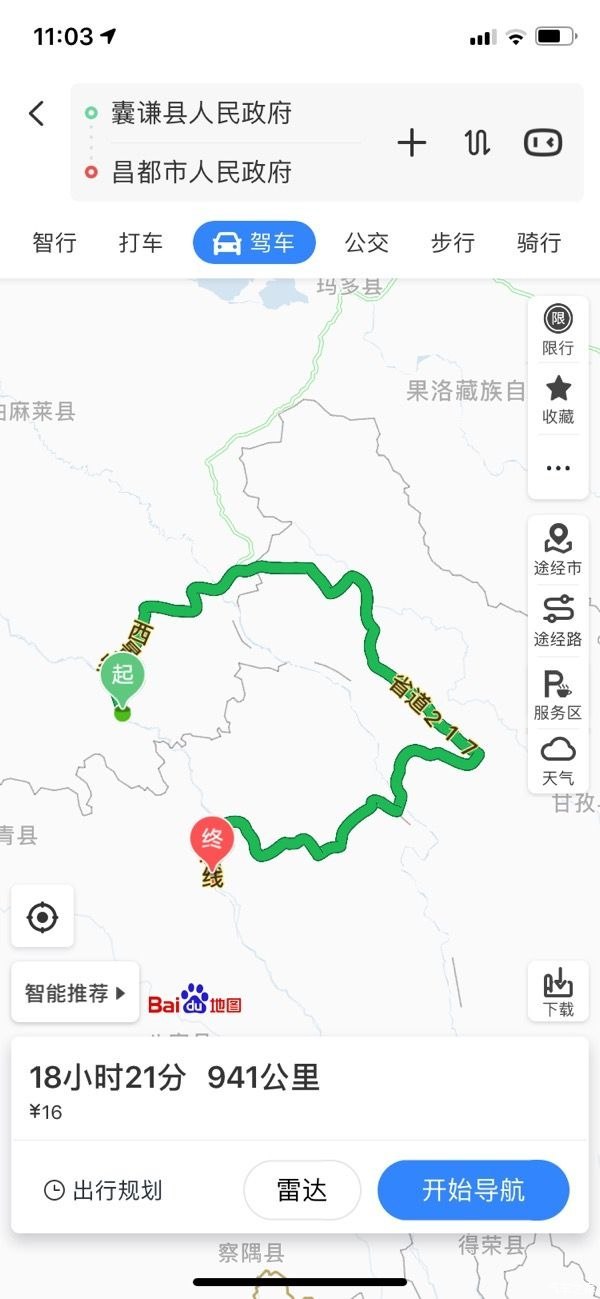Swap start and destination points
This screenshot has height=1299, width=600.
pyautogui.click(x=477, y=143)
